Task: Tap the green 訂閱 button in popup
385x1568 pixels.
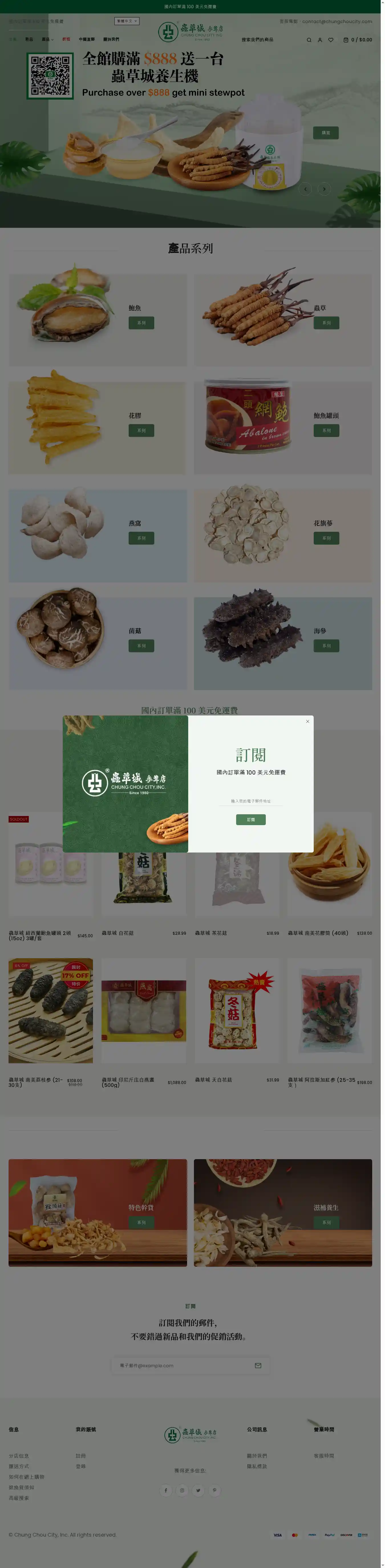Action: (x=251, y=819)
